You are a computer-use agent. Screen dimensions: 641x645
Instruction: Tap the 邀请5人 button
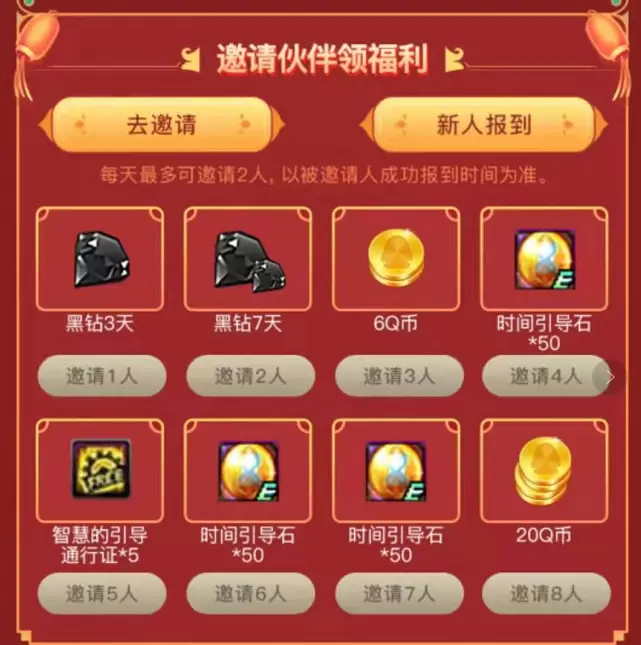(x=101, y=593)
